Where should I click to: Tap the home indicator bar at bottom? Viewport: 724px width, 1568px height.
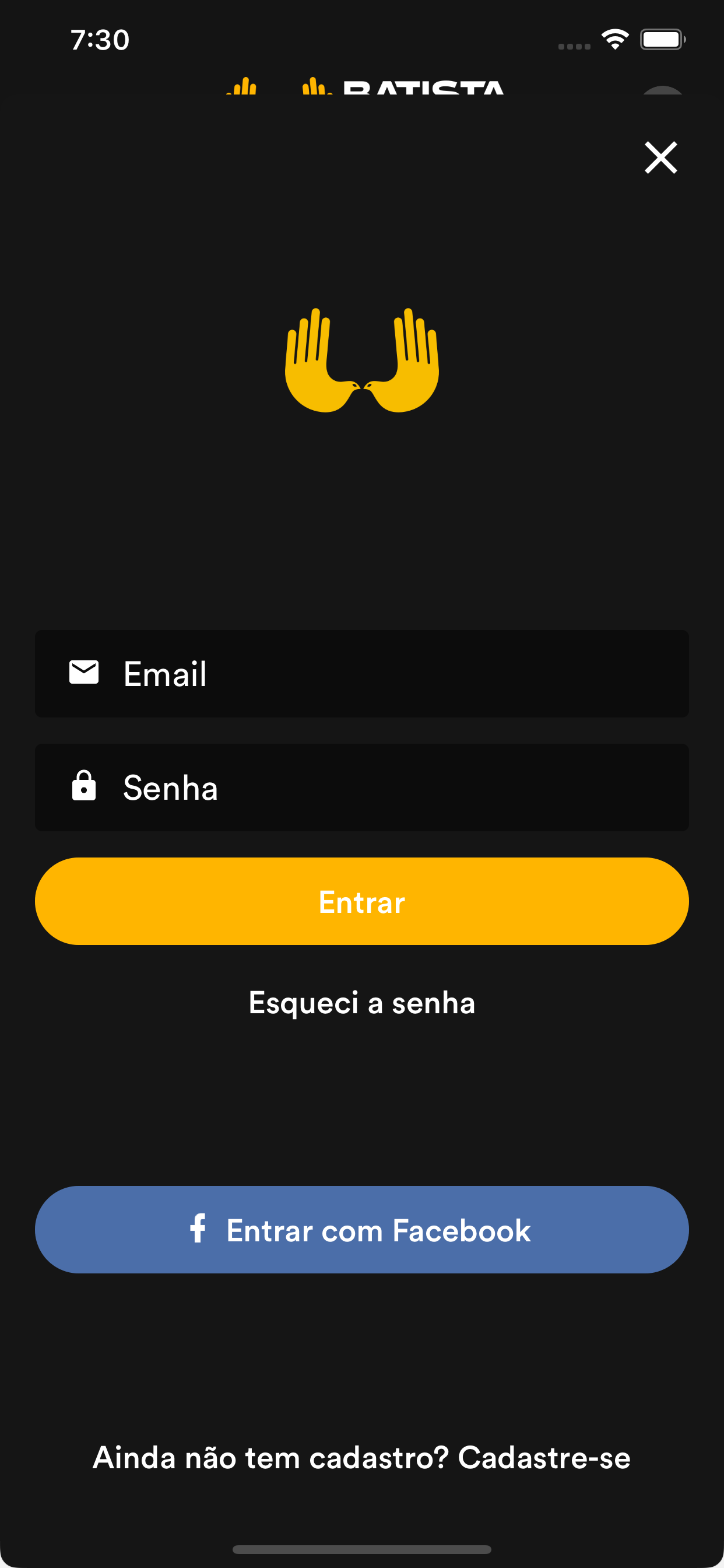pos(362,1548)
